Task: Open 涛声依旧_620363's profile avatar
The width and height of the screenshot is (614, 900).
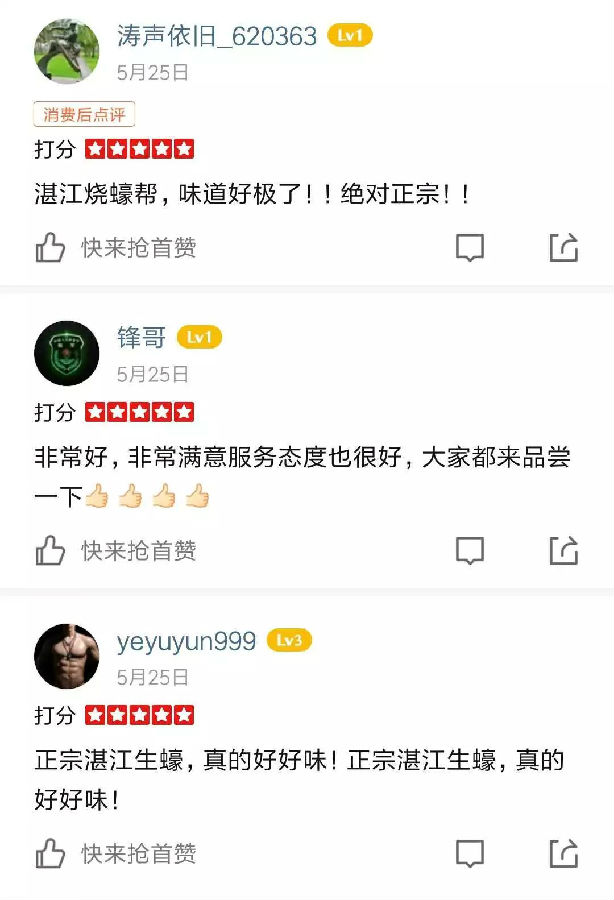Action: click(67, 51)
